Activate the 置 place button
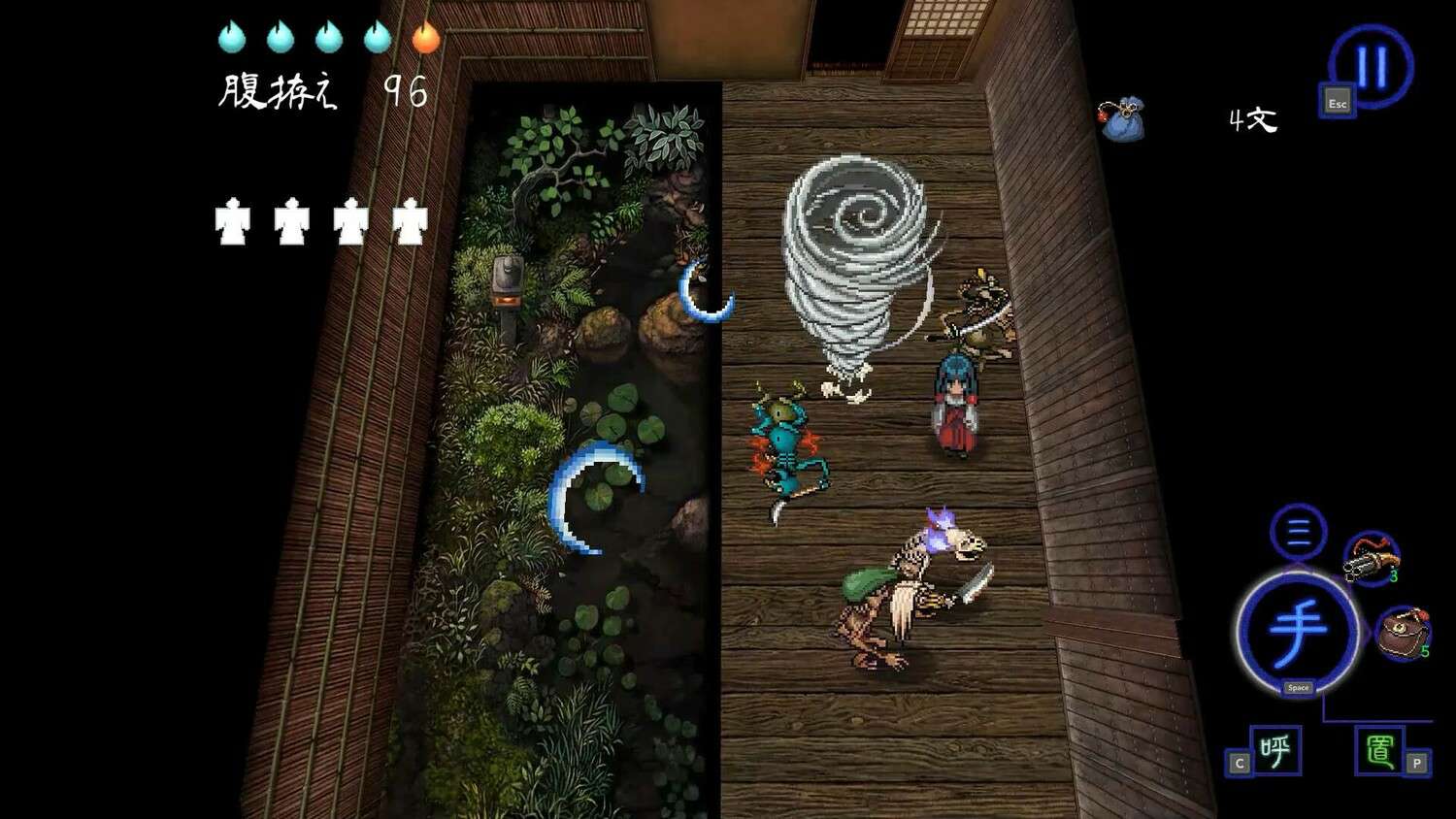Image resolution: width=1456 pixels, height=819 pixels. point(1379,751)
